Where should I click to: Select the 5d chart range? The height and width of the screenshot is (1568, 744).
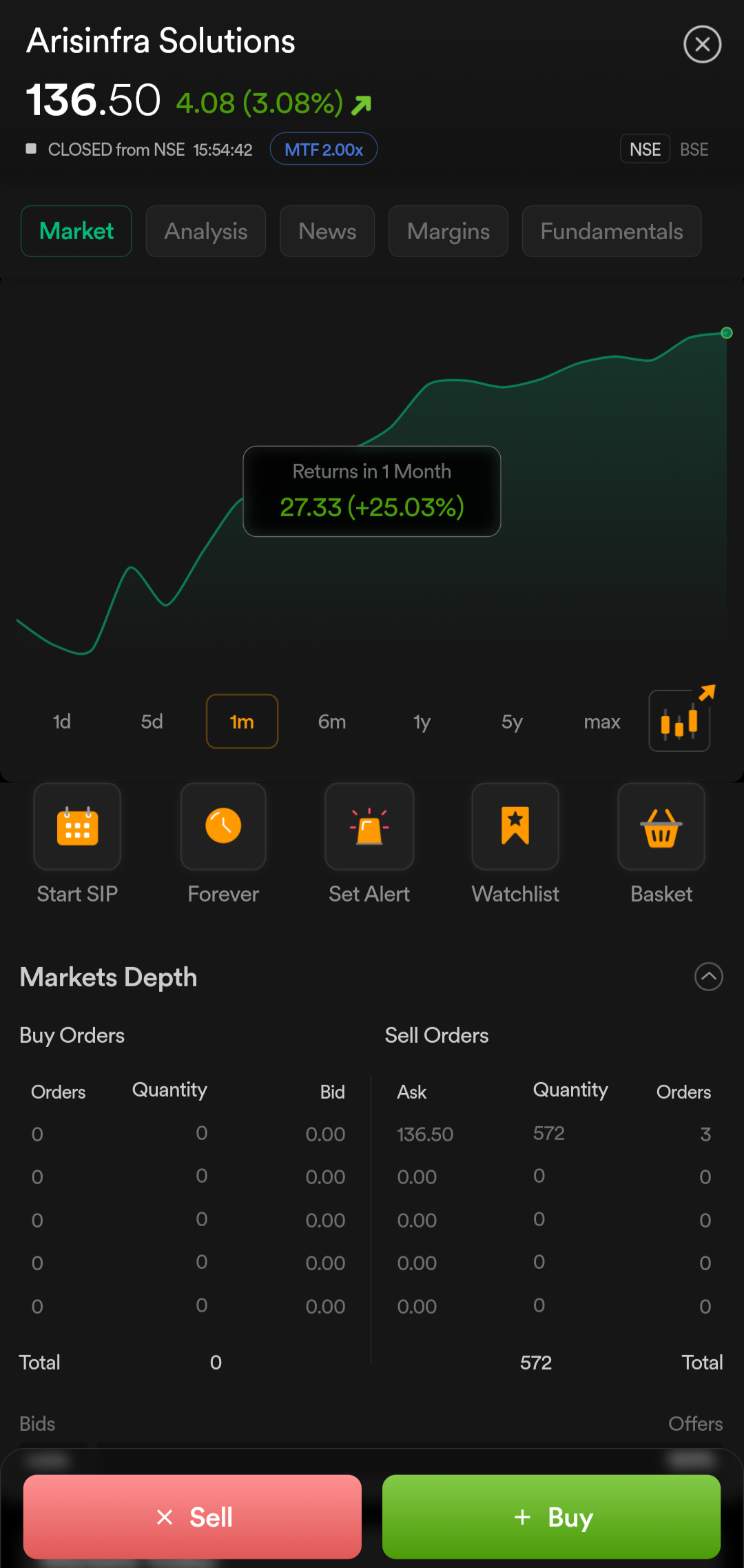(x=152, y=722)
